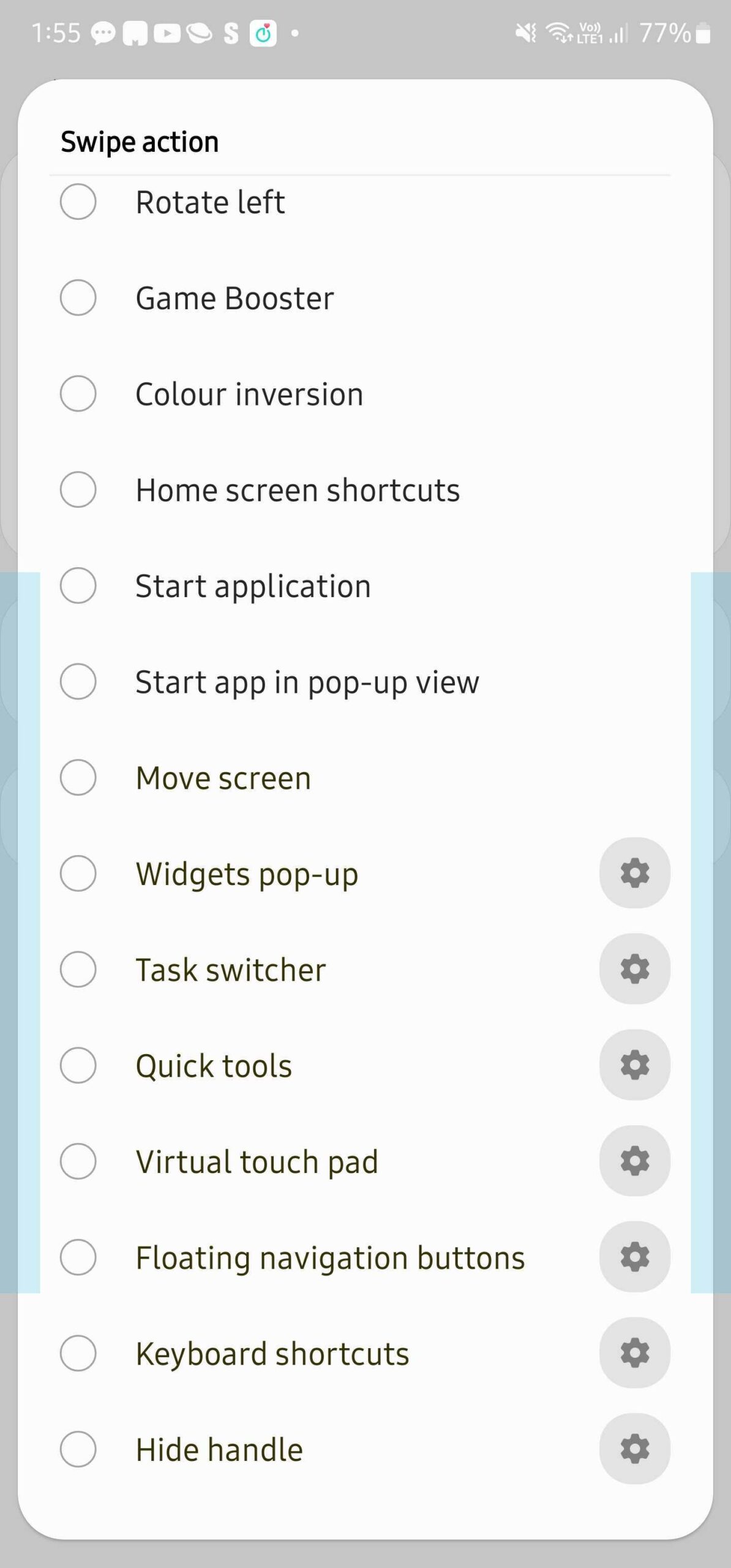Select Task switcher as swipe action
Viewport: 731px width, 1568px height.
[x=78, y=969]
